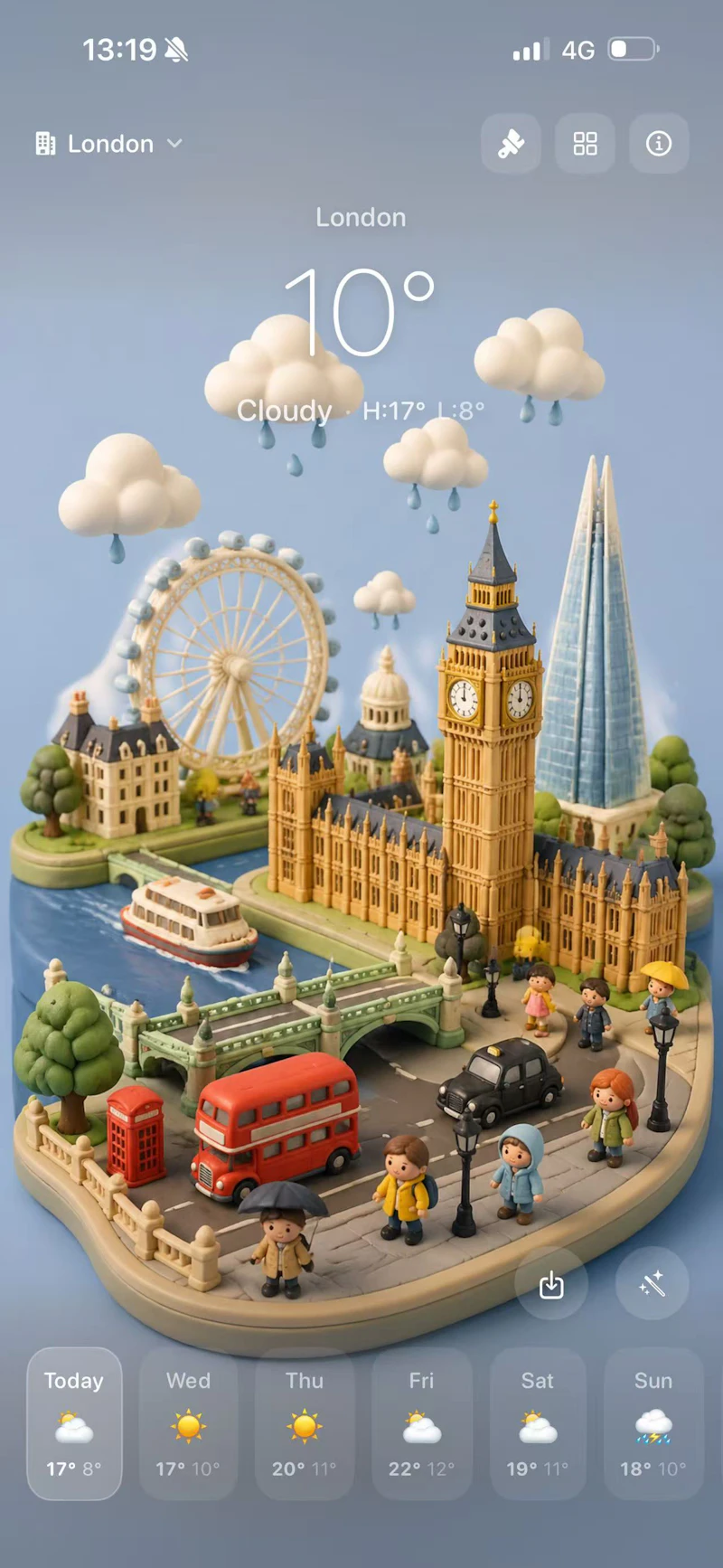Screen dimensions: 723x1568
Task: Open the grid layout icon
Action: coord(586,143)
